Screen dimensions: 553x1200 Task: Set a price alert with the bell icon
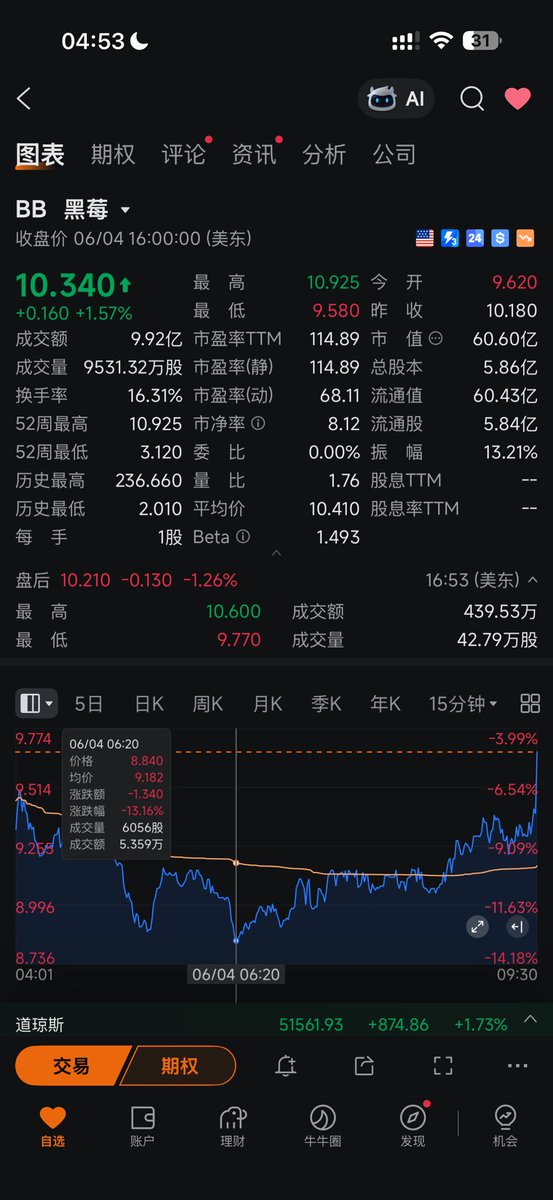point(286,1066)
